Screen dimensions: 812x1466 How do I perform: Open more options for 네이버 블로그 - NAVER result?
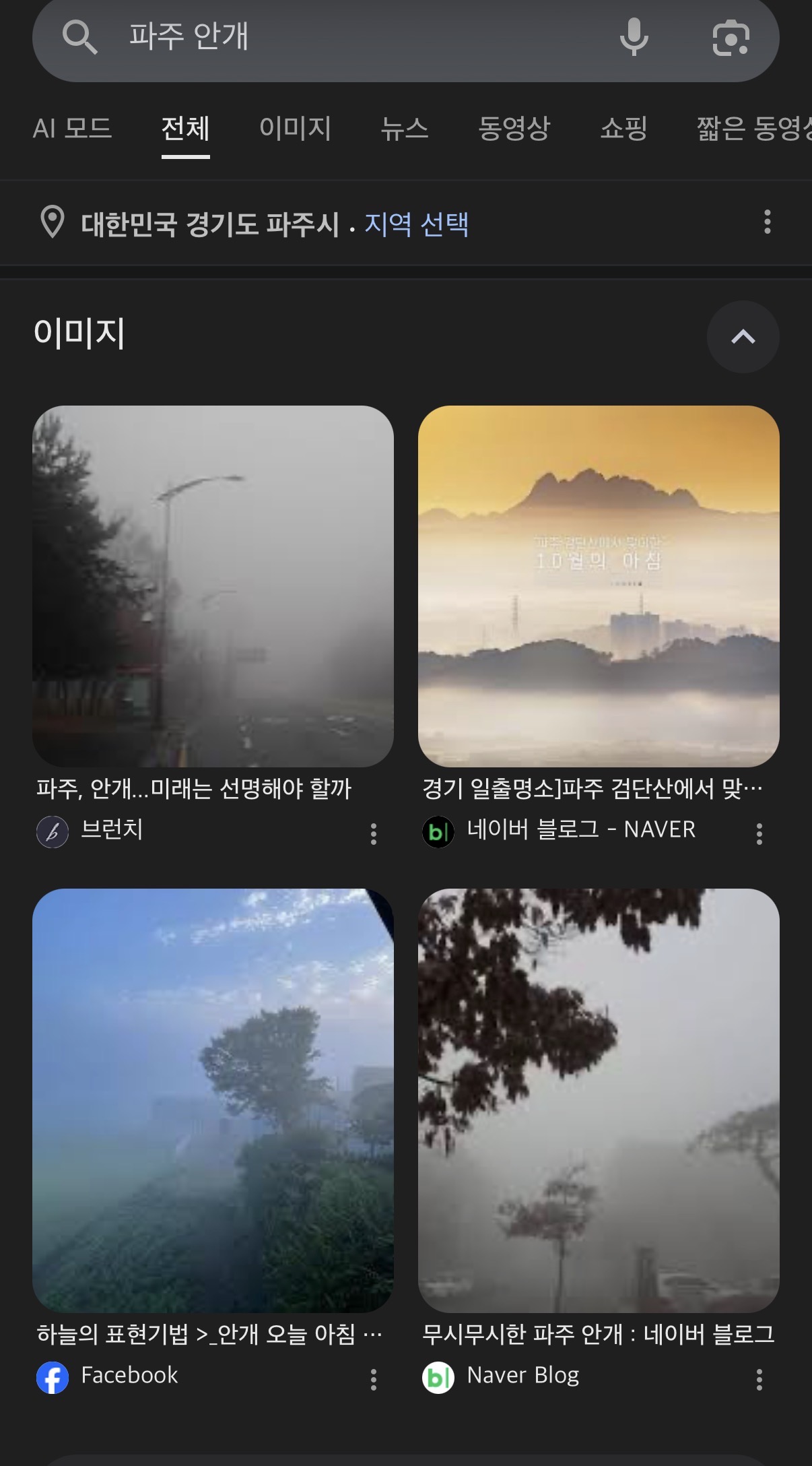point(759,833)
